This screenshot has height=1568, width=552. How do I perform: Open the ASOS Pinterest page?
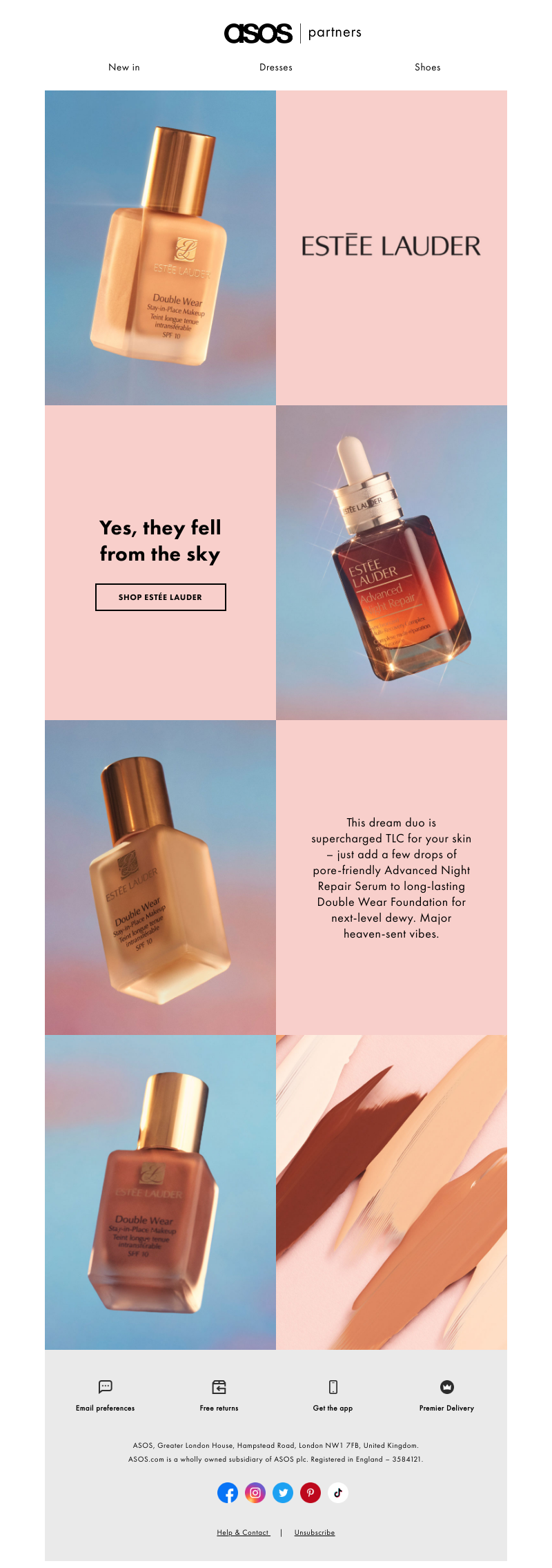(x=310, y=1493)
